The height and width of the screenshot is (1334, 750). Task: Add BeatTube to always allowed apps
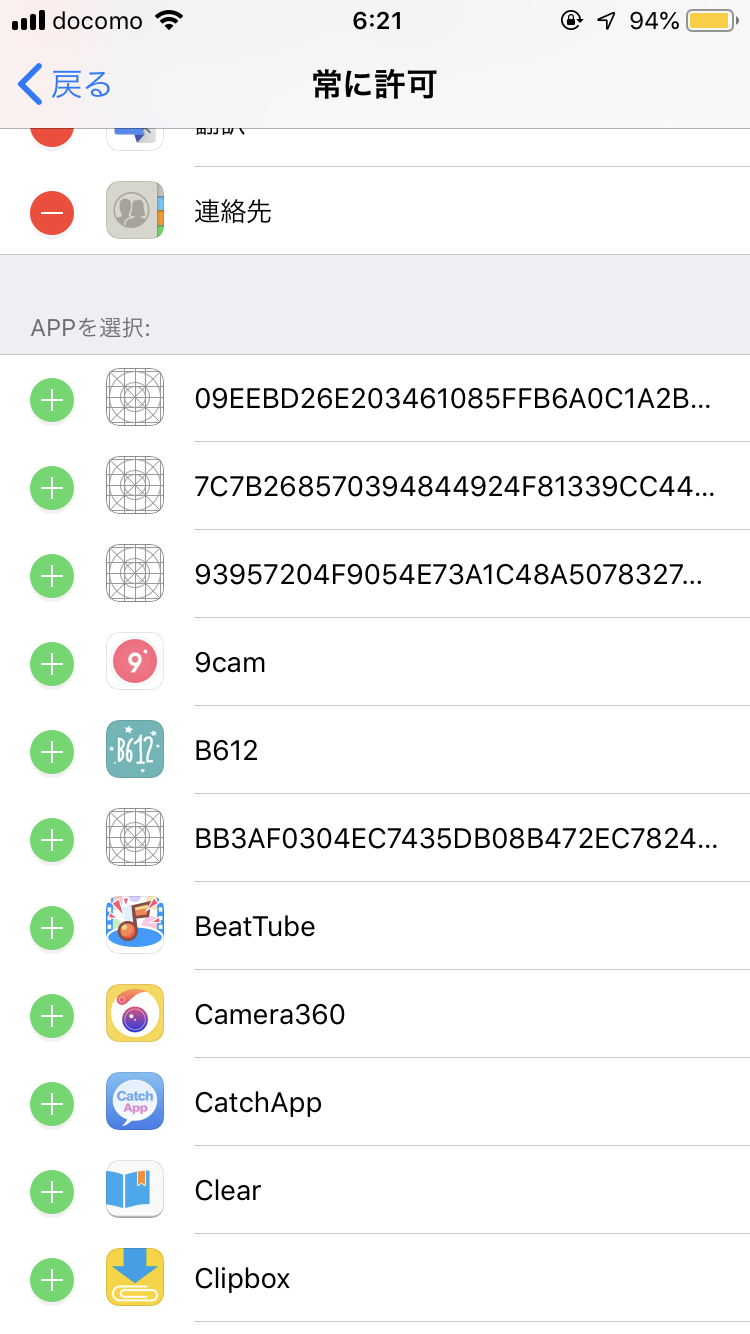[x=52, y=927]
